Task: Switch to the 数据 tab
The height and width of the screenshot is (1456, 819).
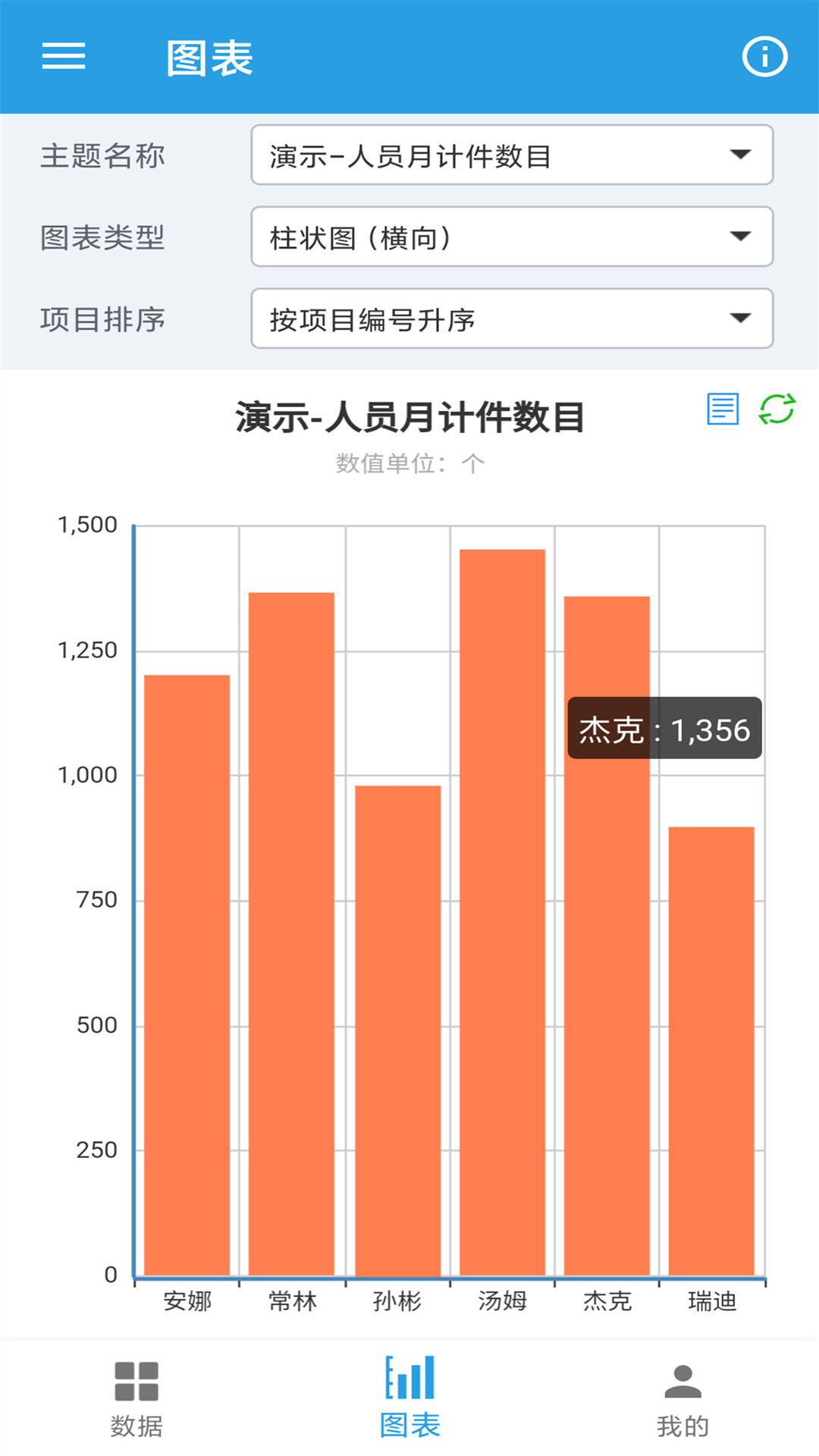Action: [x=136, y=1403]
